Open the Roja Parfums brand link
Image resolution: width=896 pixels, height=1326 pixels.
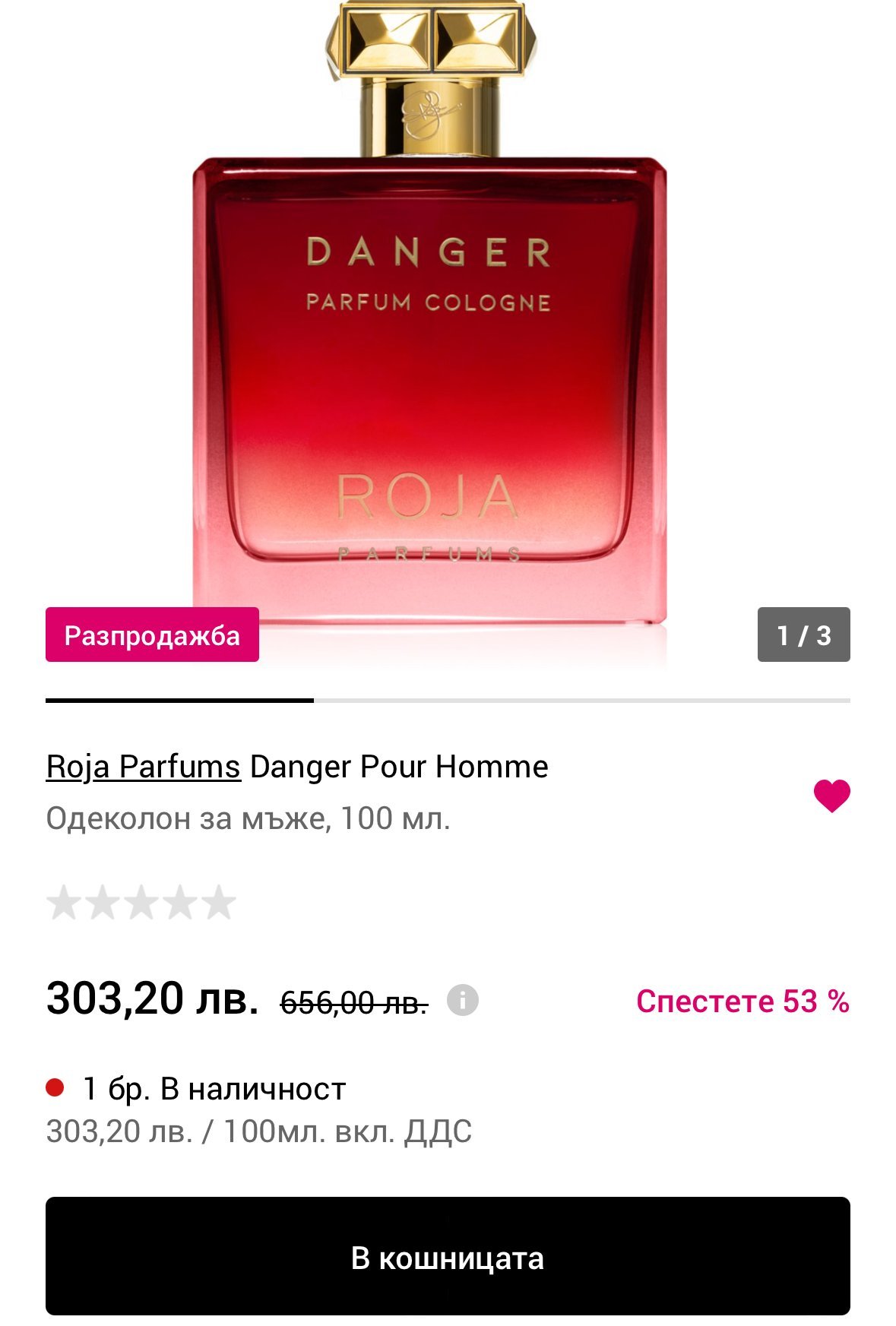(x=143, y=767)
